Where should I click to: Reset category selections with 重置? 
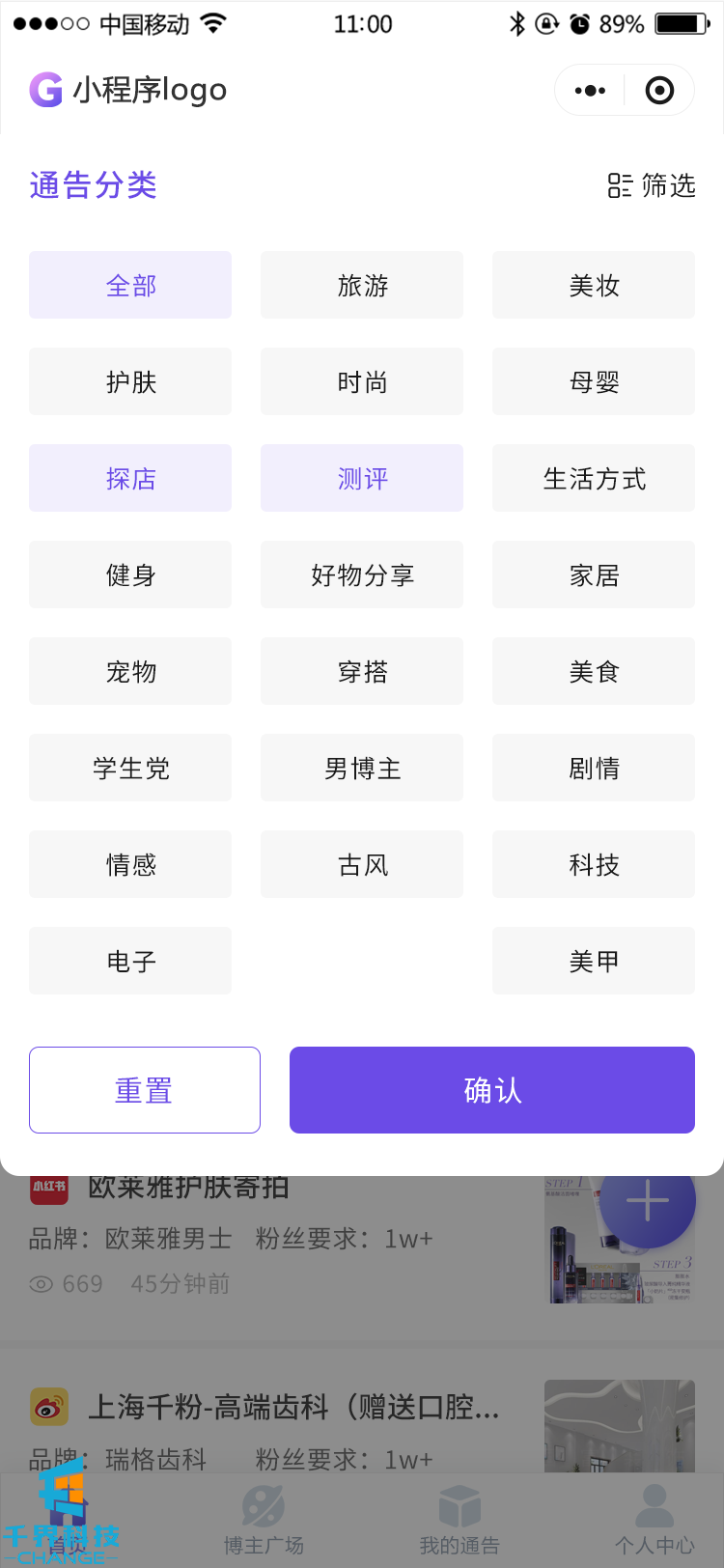145,1090
